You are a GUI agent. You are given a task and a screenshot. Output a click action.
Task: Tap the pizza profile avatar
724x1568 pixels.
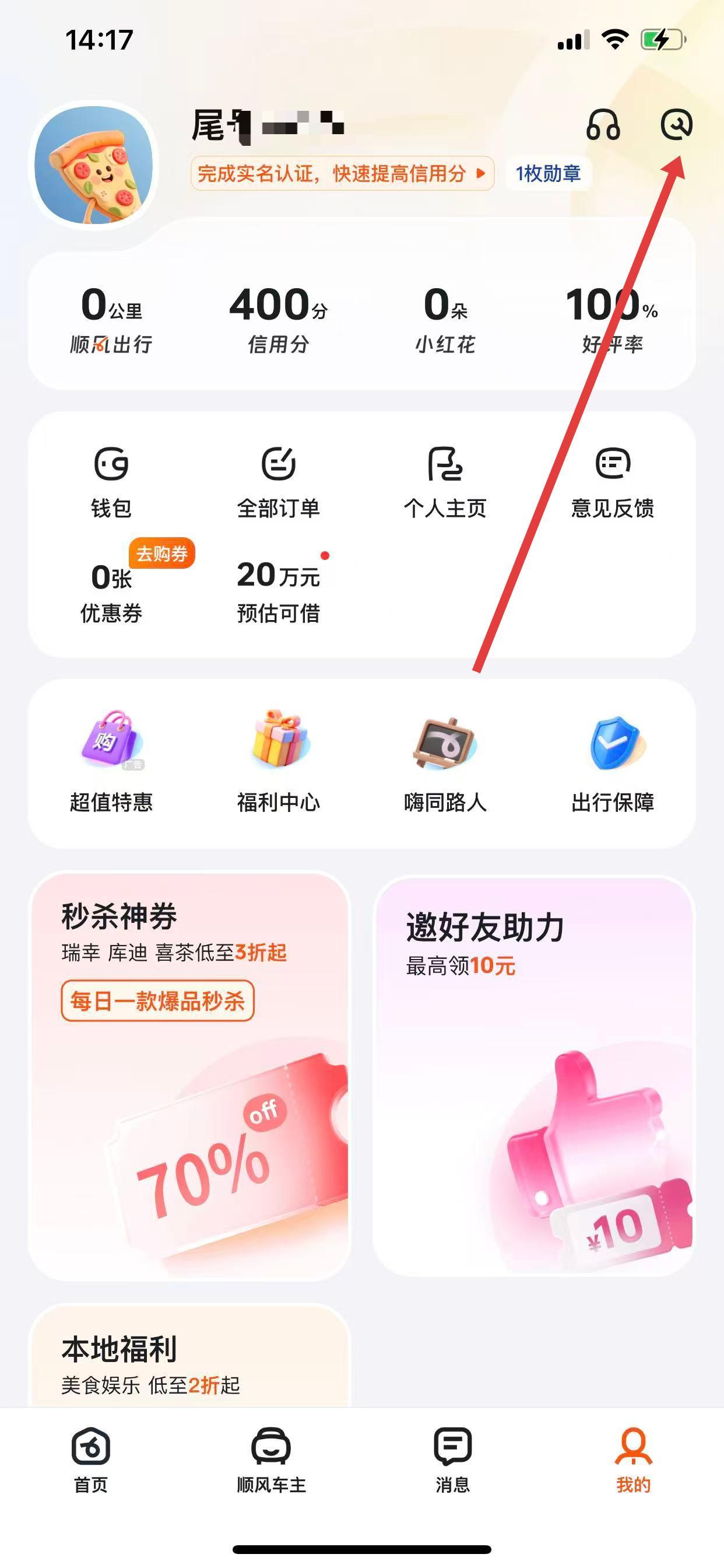click(x=94, y=164)
